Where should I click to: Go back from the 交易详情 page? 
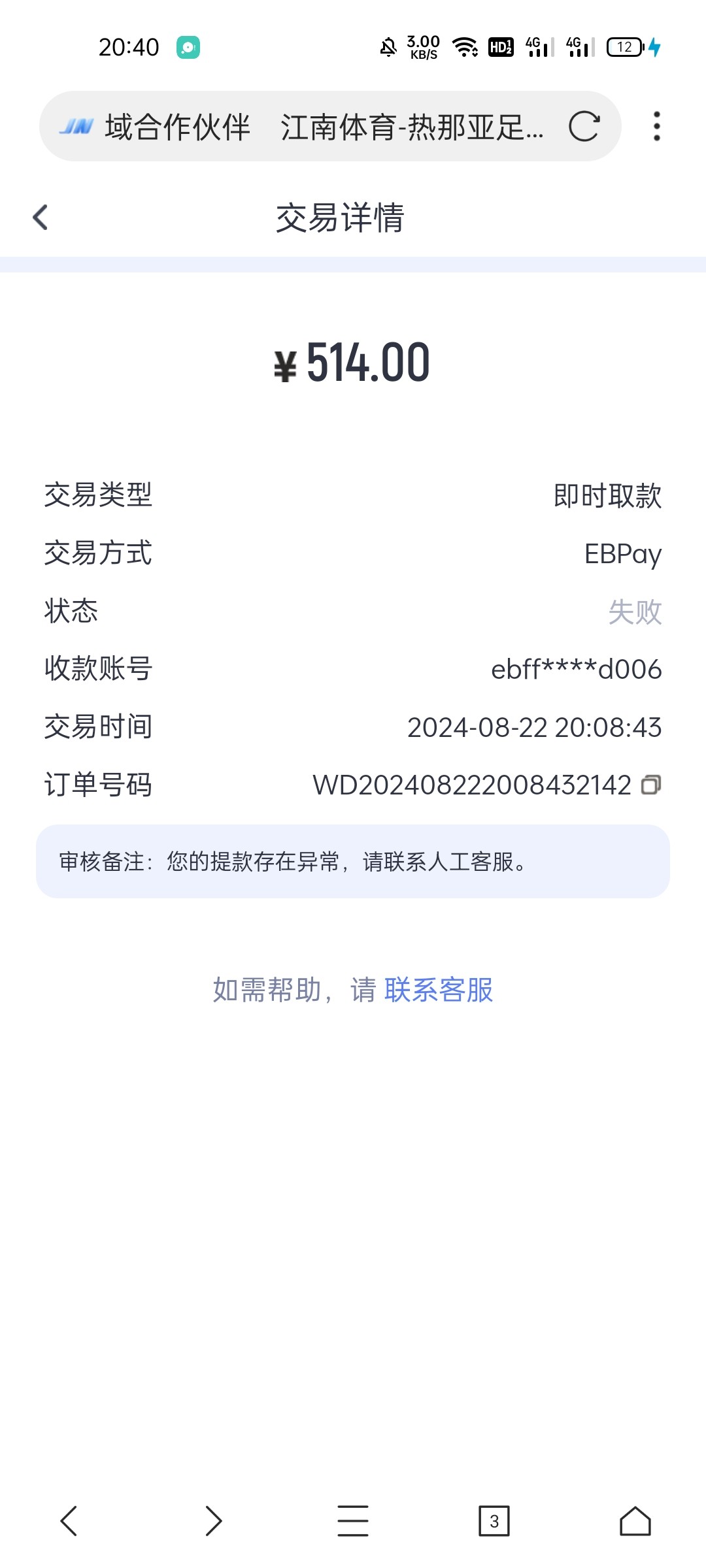(x=41, y=218)
